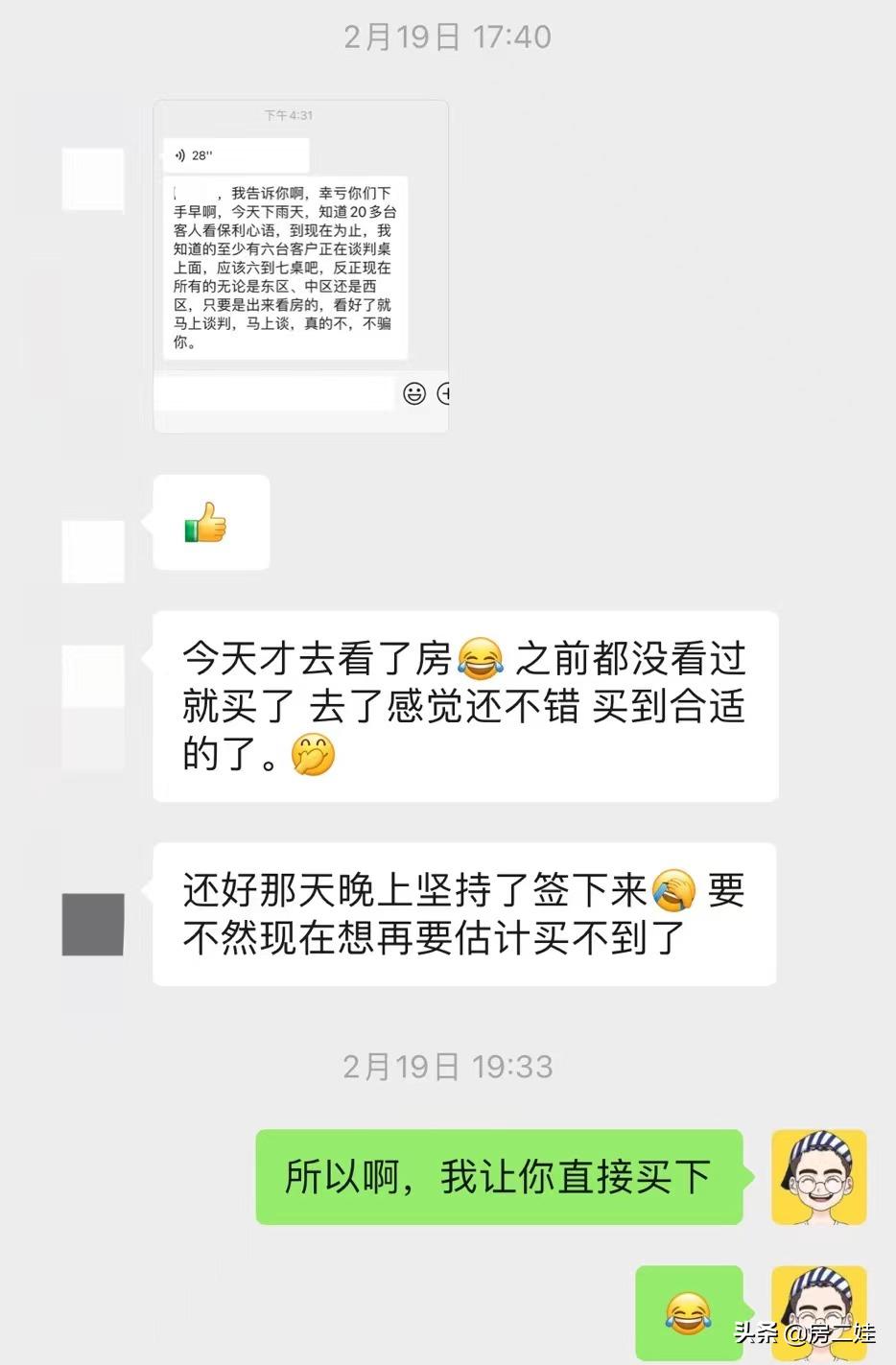The height and width of the screenshot is (1365, 896).
Task: Select the message input field in the screenshot
Action: [273, 393]
